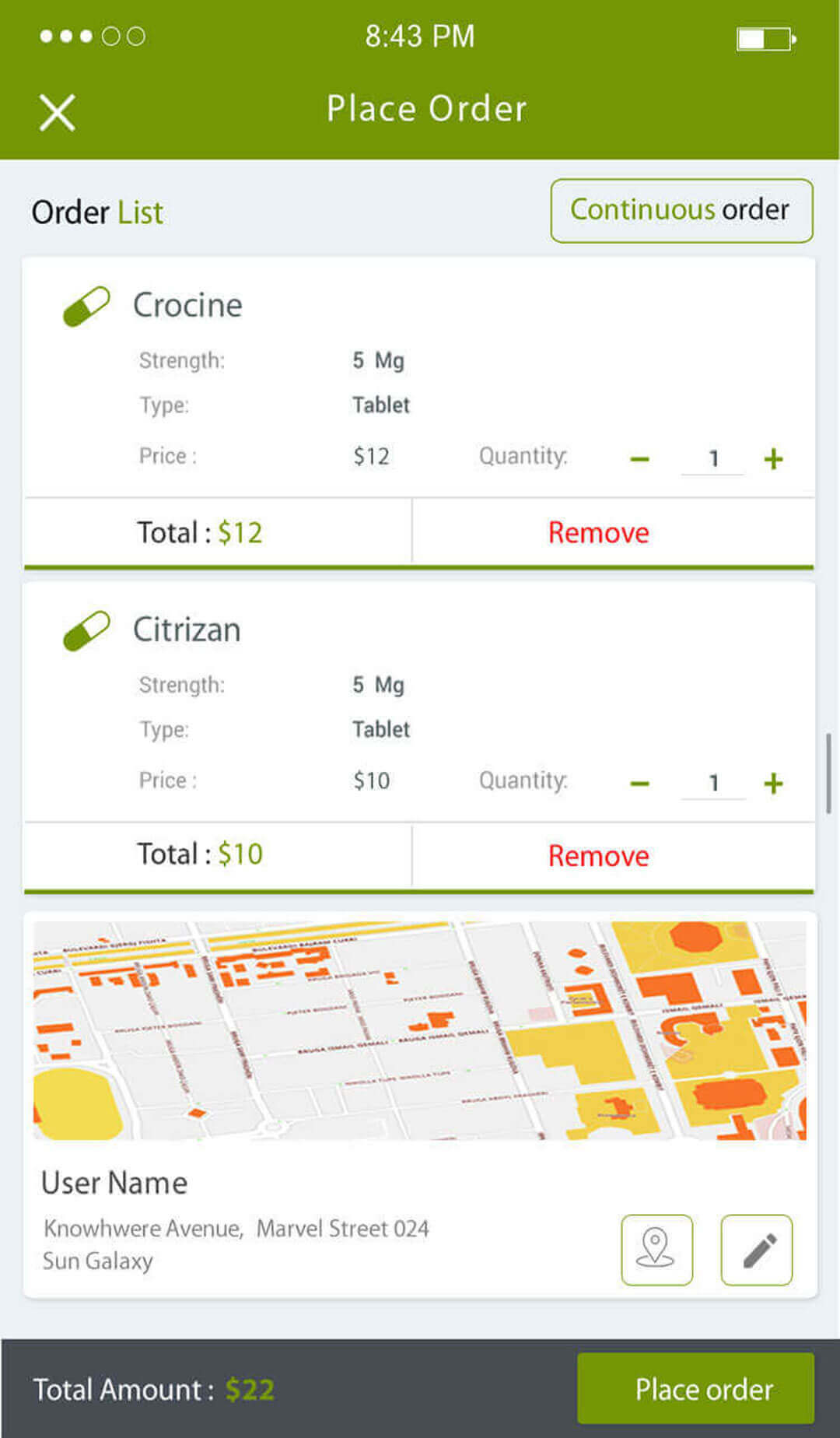Tap the Continuous order button
This screenshot has width=840, height=1438.
click(x=681, y=210)
